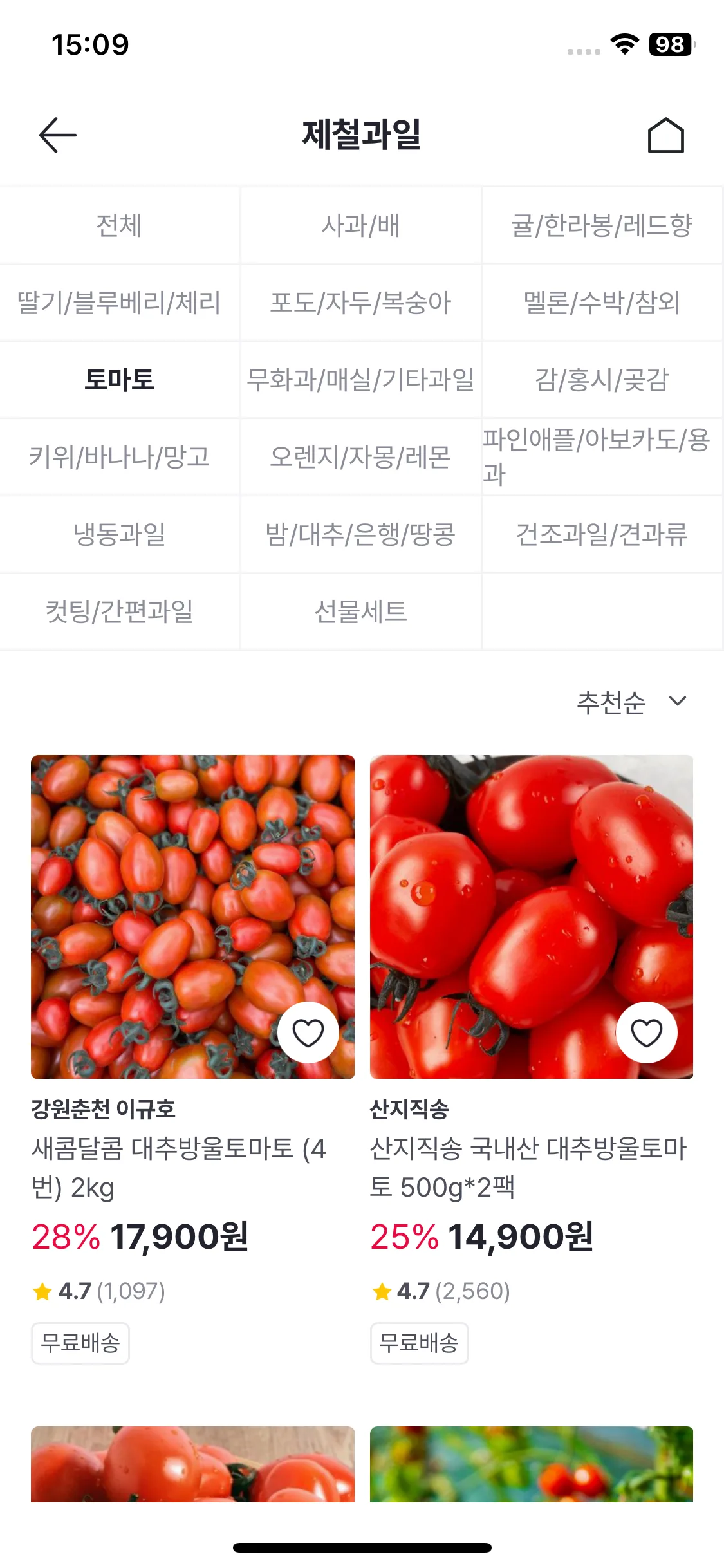This screenshot has width=724, height=1568.
Task: Select the 전체 category tab
Action: [120, 225]
